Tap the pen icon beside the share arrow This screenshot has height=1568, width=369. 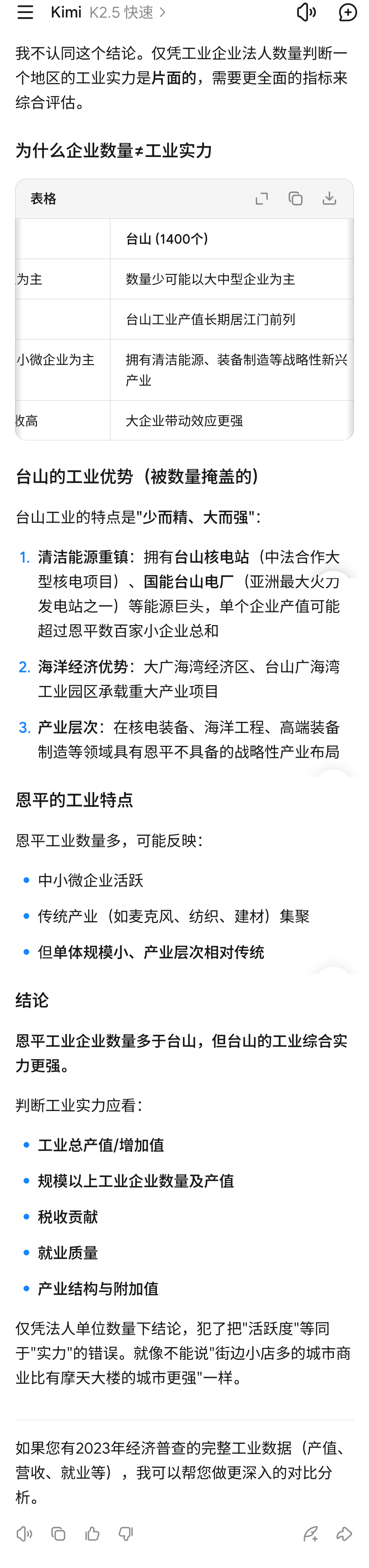311,1533
